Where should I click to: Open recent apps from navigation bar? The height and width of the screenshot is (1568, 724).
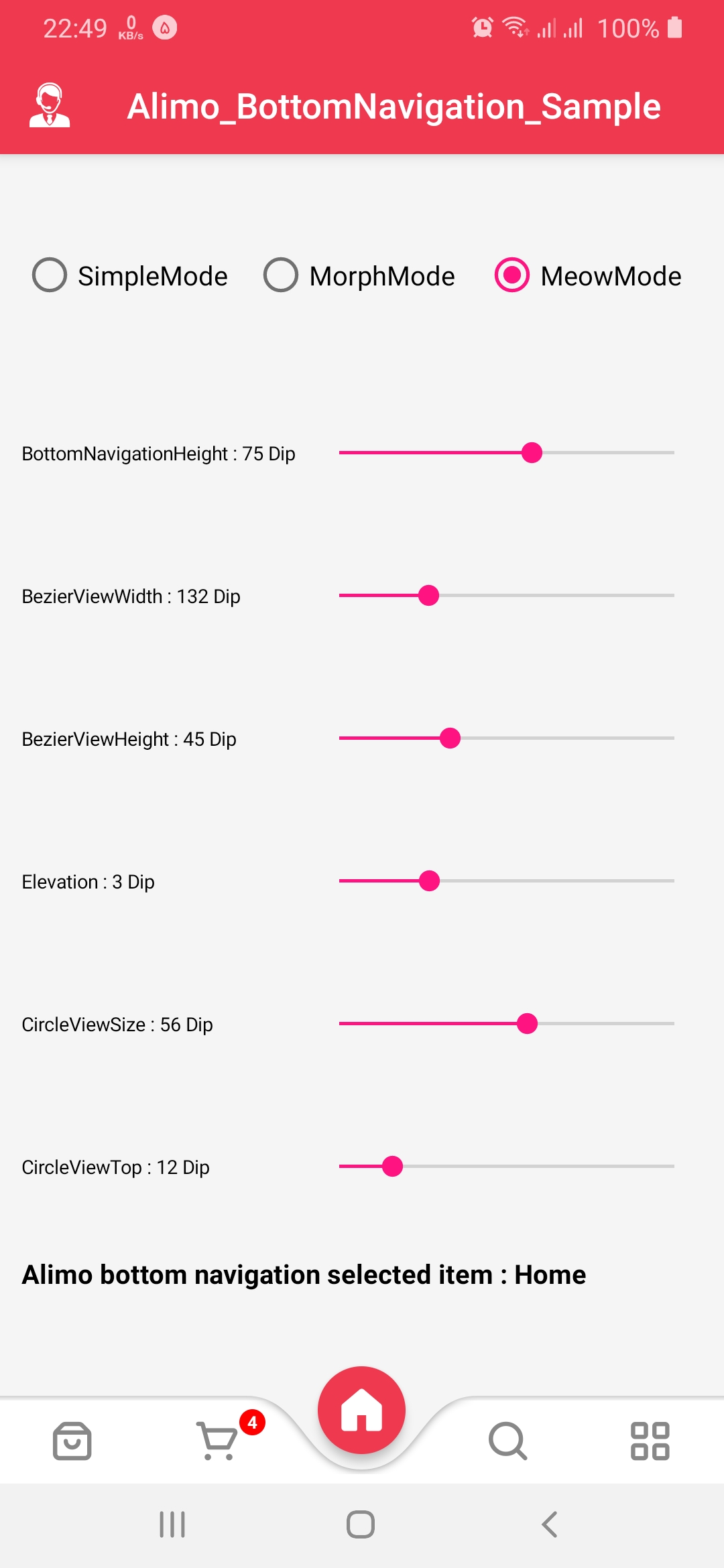[172, 1524]
